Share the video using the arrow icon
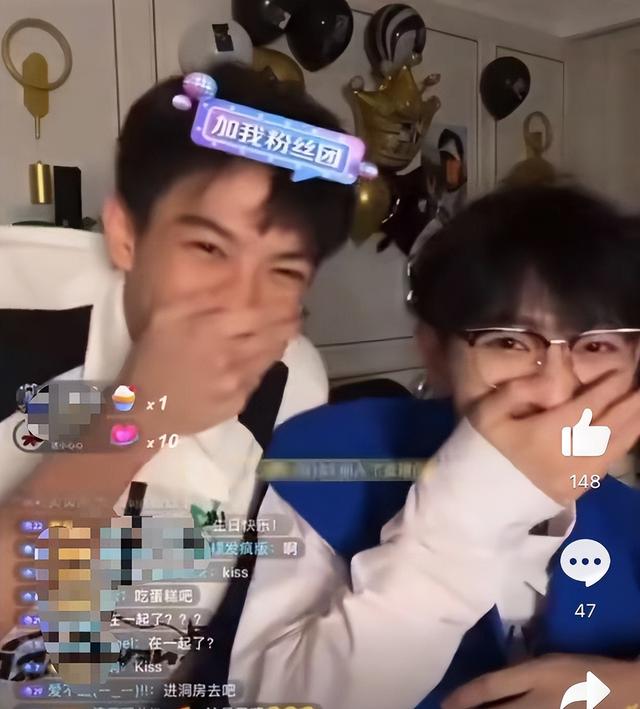The height and width of the screenshot is (709, 640). pos(585,690)
